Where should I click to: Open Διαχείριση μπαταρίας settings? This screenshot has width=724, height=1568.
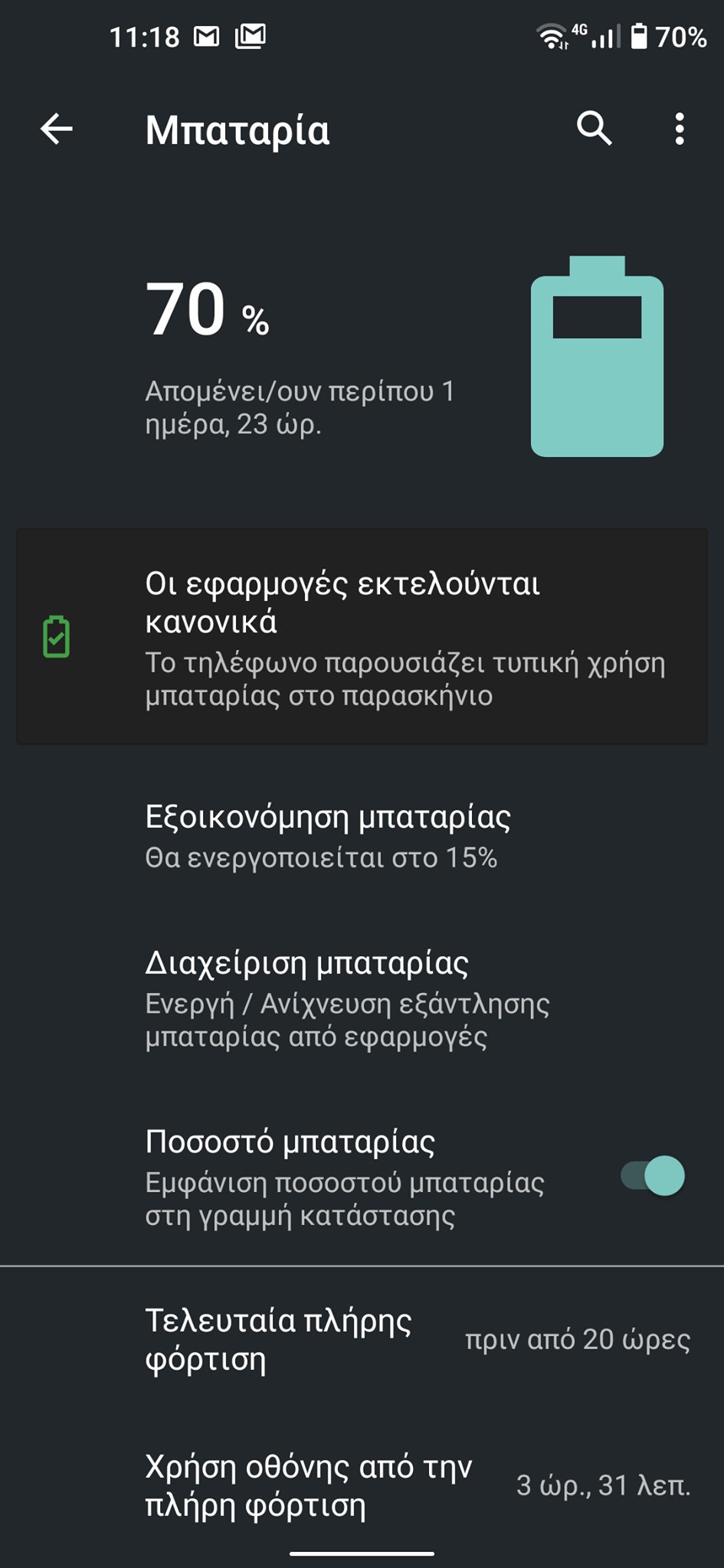362,998
